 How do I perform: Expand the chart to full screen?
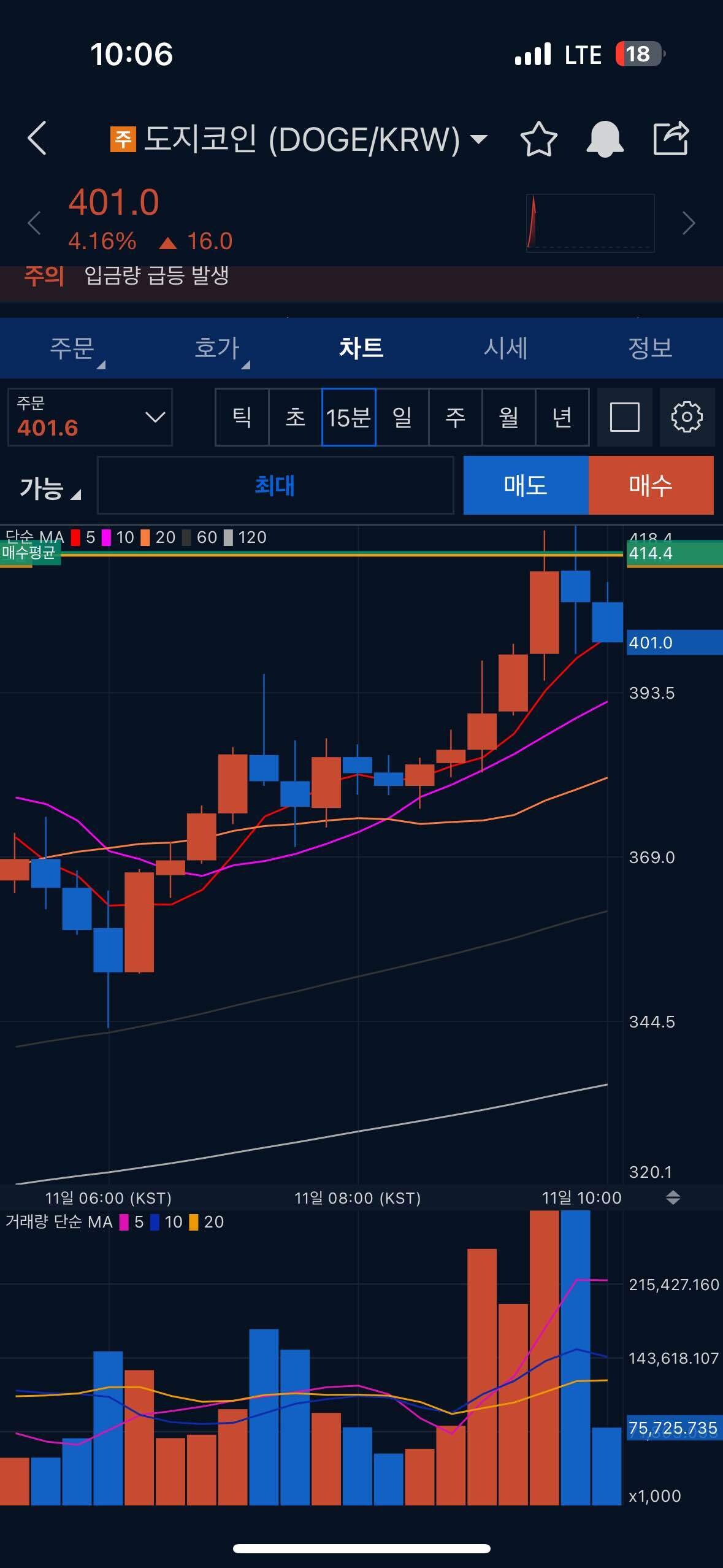click(624, 417)
